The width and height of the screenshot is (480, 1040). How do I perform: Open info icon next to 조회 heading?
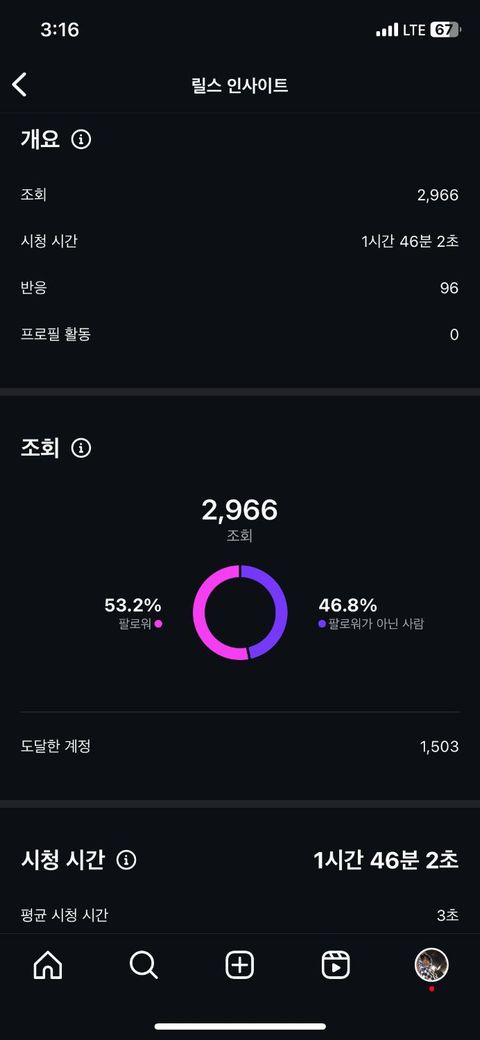tap(81, 448)
